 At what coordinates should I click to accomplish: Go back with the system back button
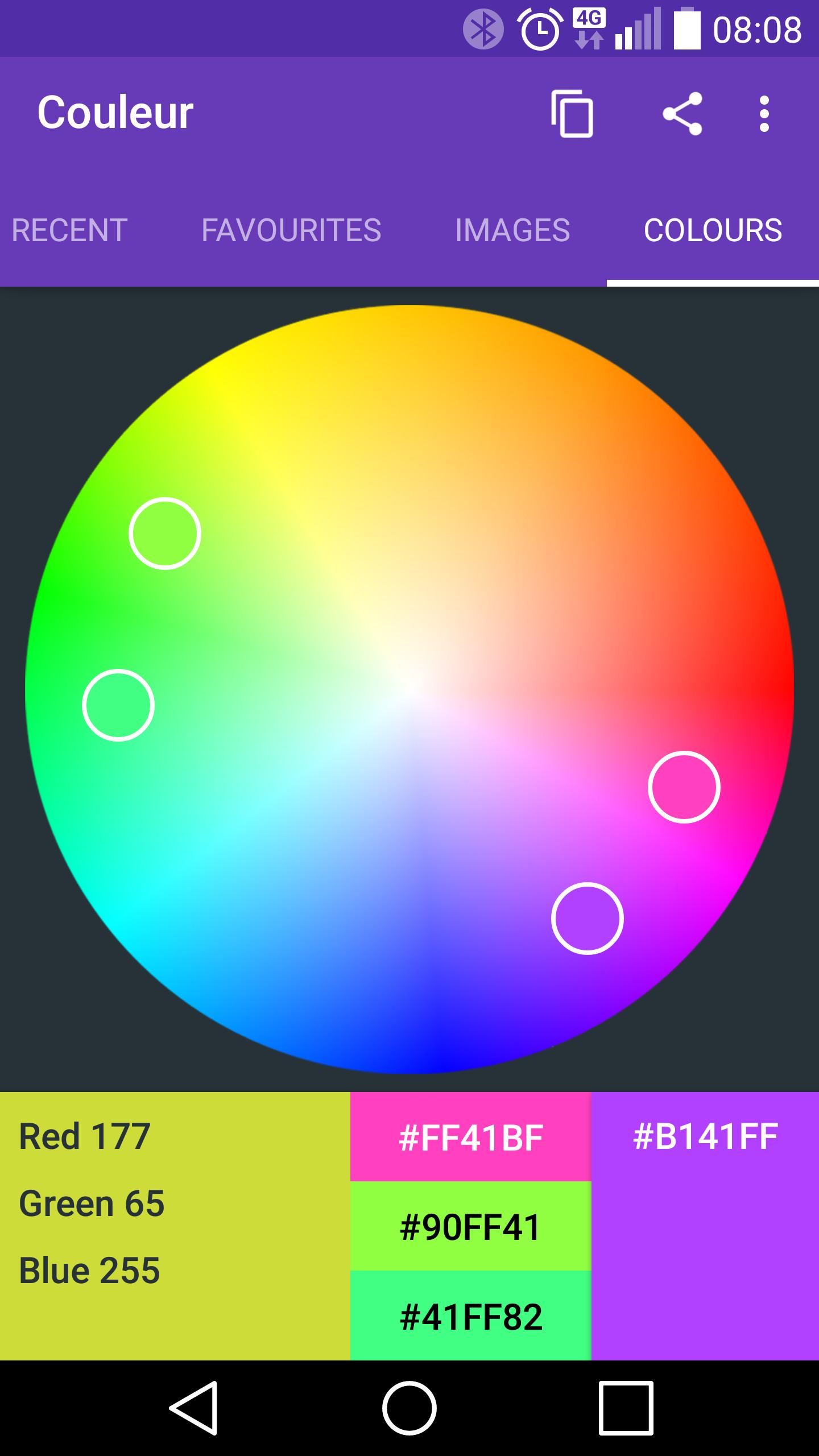point(193,1408)
